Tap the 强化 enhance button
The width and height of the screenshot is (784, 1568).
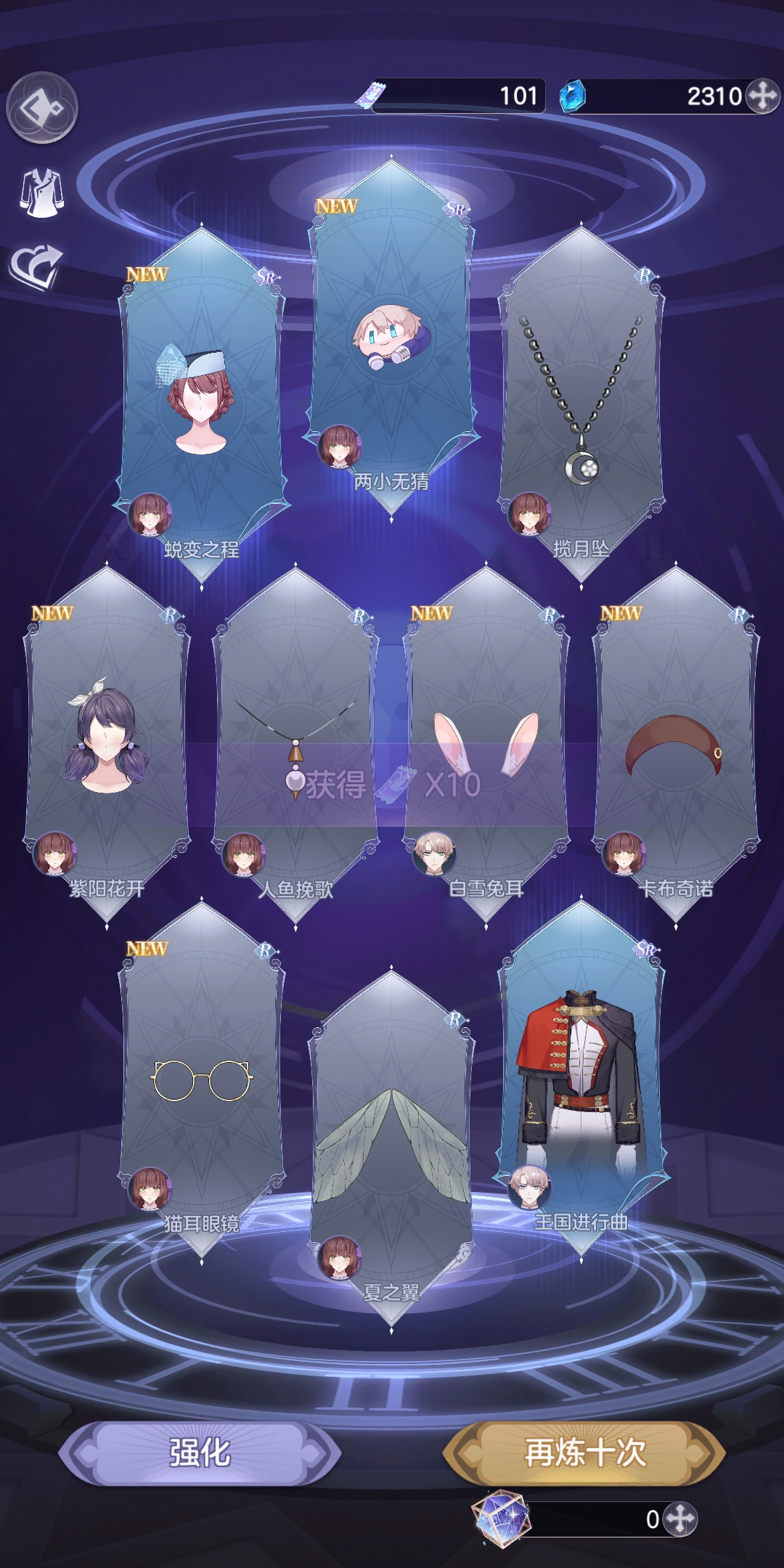200,1453
